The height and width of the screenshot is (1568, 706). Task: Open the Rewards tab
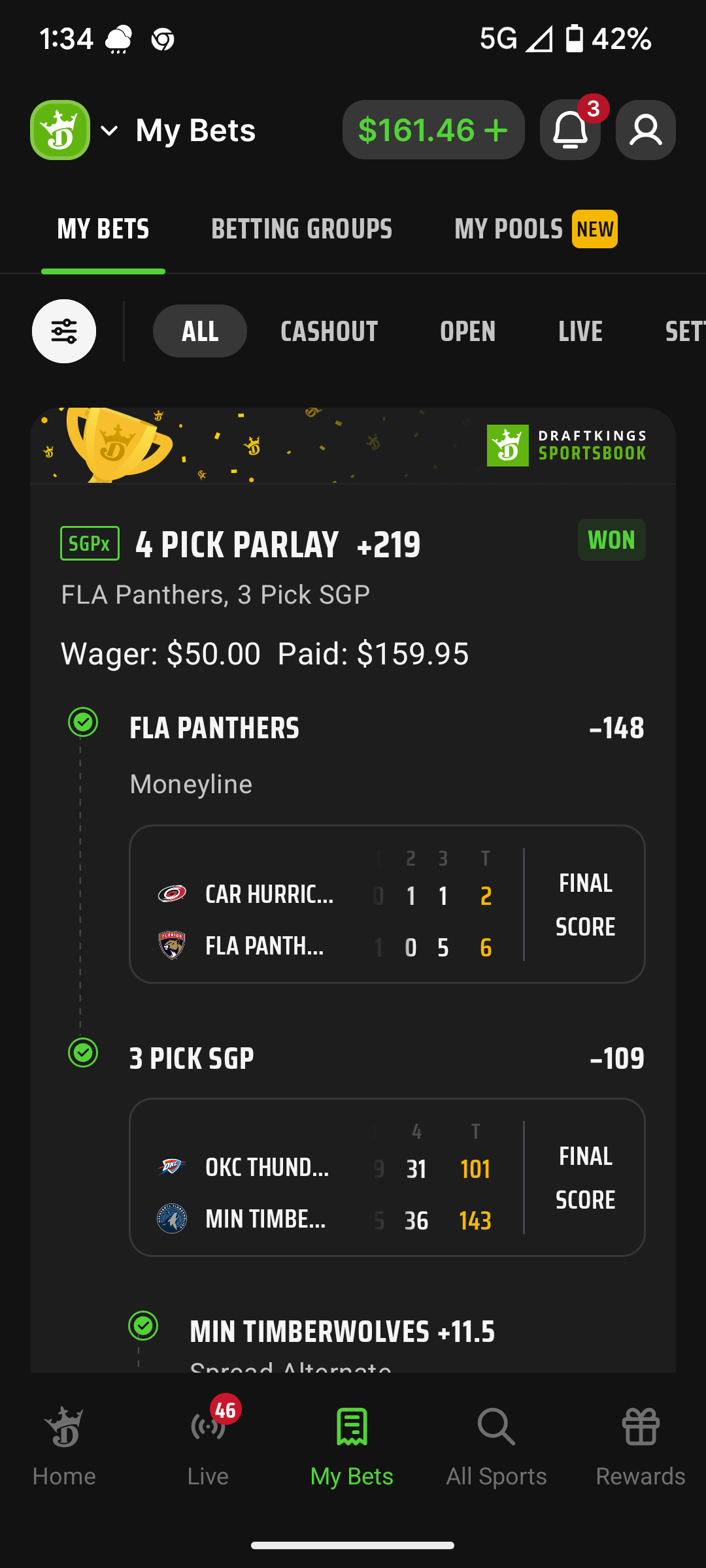click(641, 1446)
